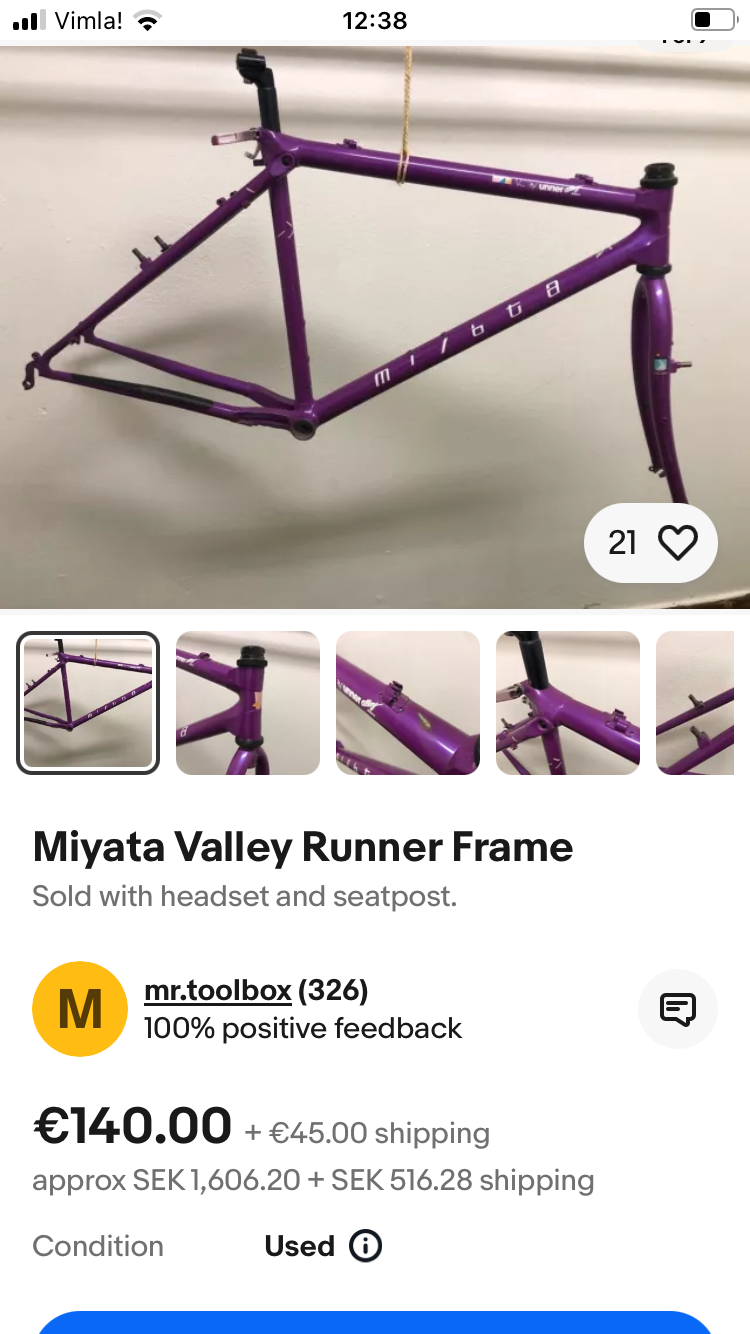Open seller mr.toolbox profile link
This screenshot has width=750, height=1334.
pyautogui.click(x=218, y=991)
